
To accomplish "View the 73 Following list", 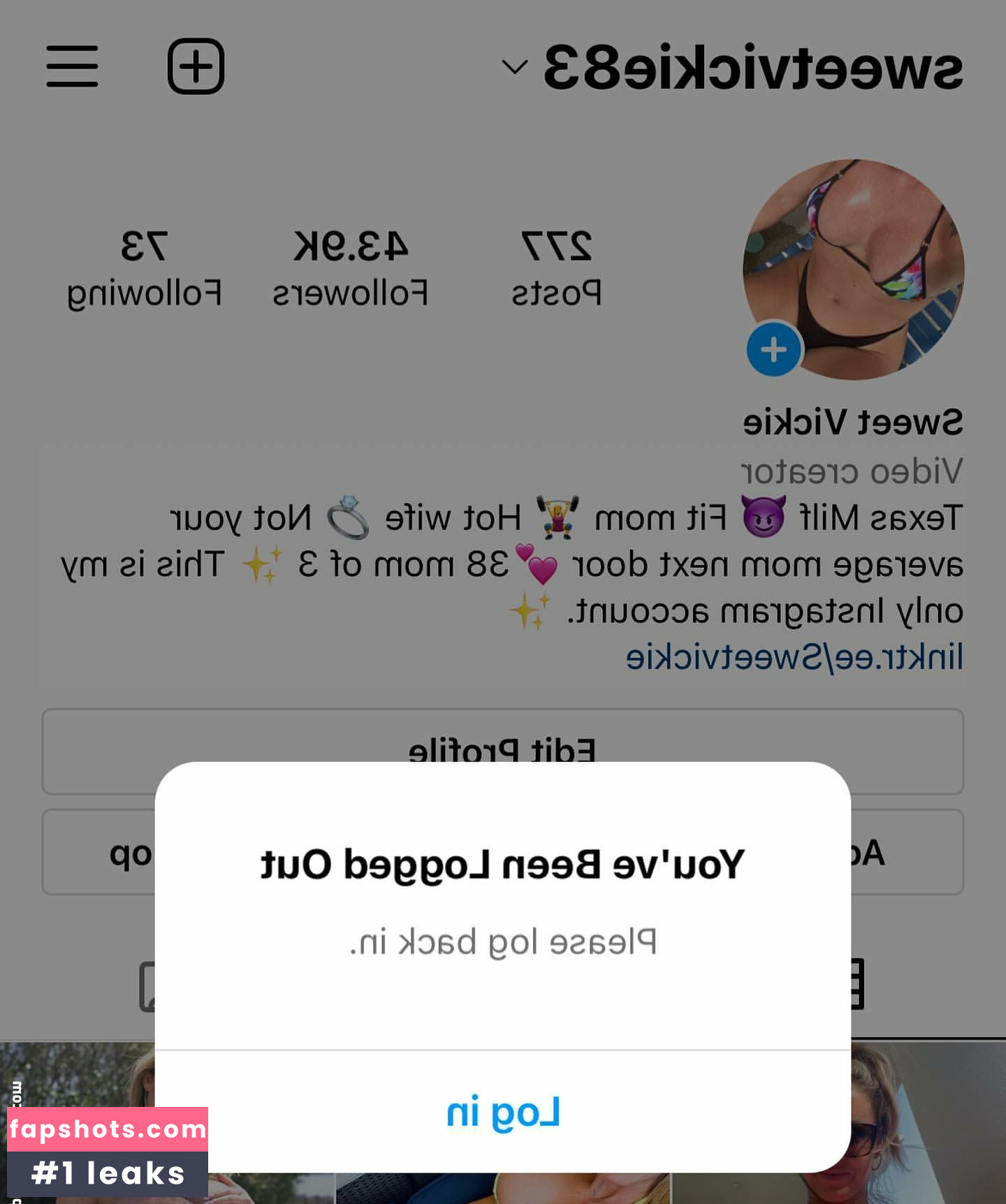I will 144,269.
